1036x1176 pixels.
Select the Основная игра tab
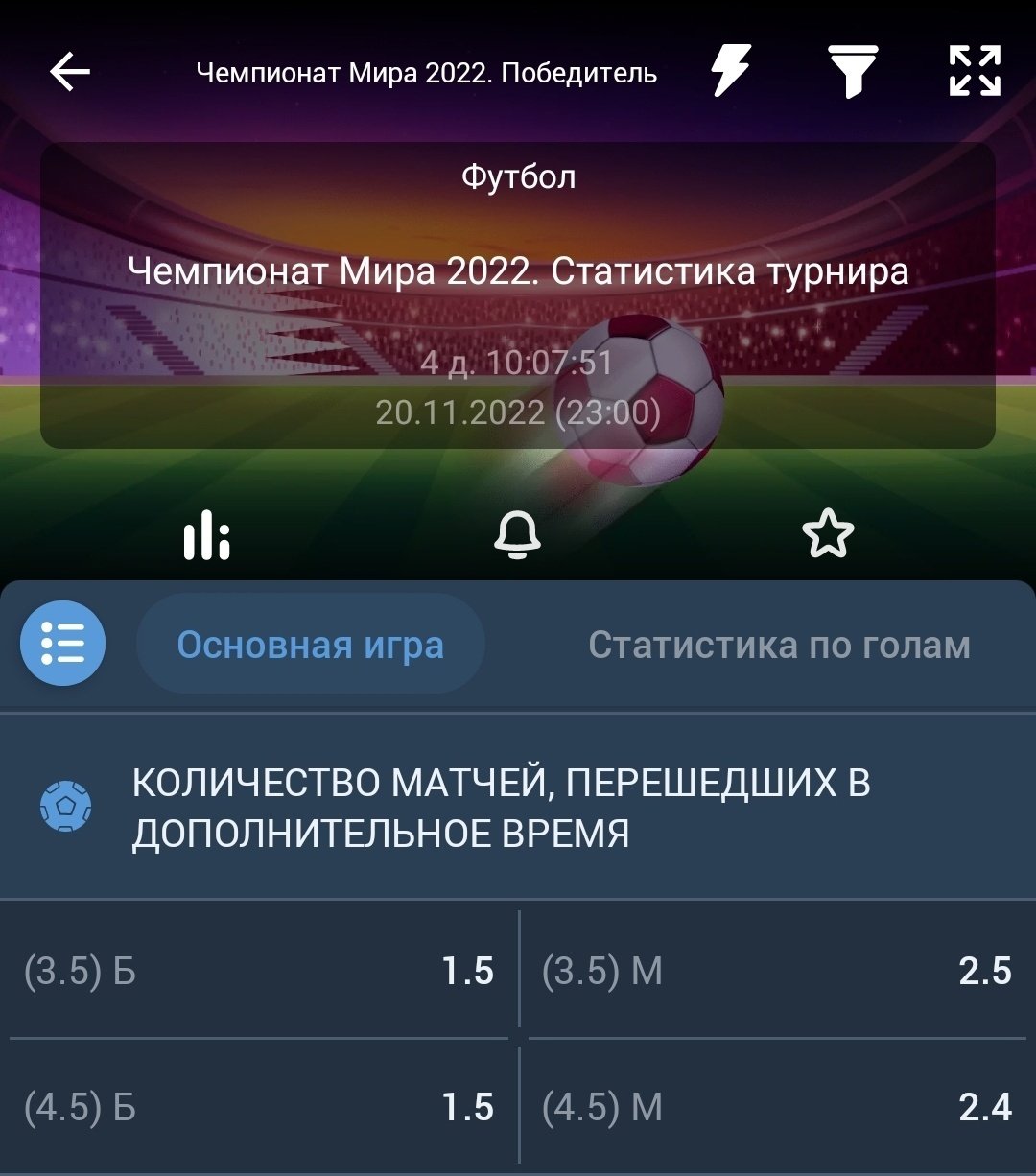(x=310, y=644)
